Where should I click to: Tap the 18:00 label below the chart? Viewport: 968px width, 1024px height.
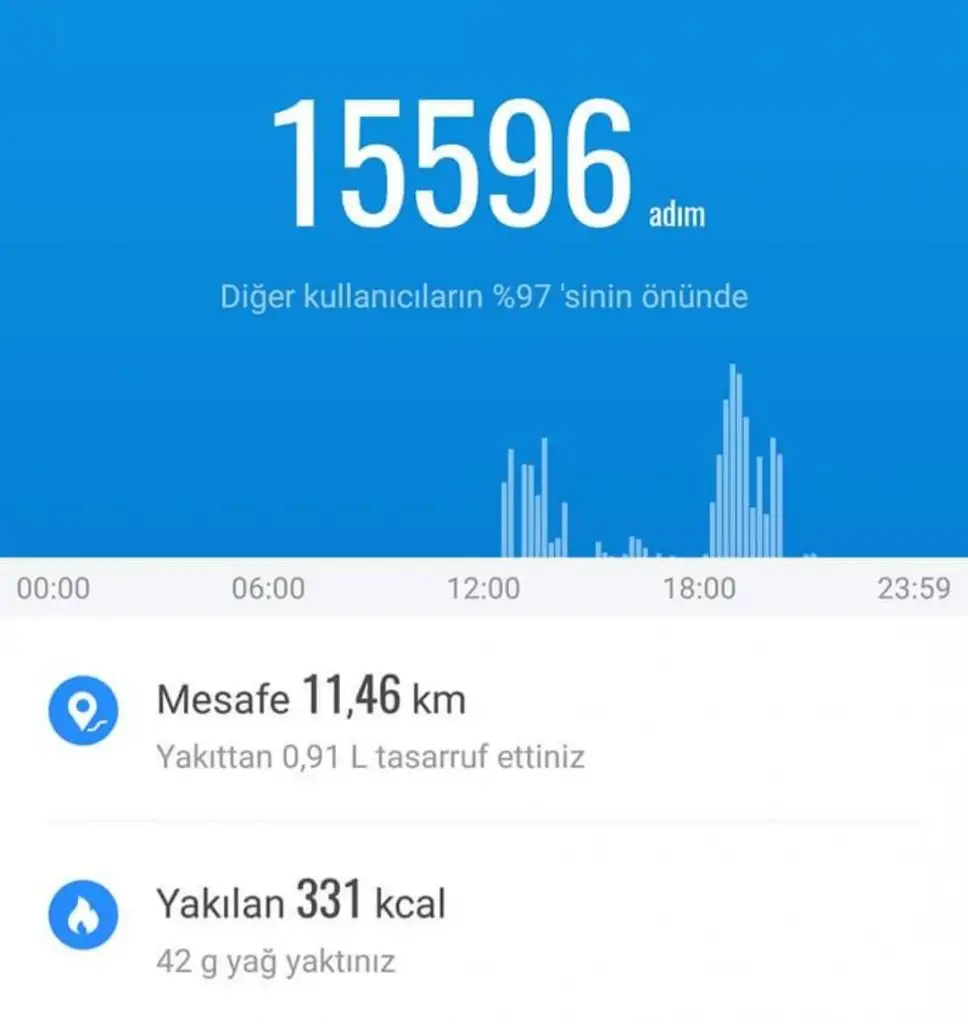pos(703,589)
